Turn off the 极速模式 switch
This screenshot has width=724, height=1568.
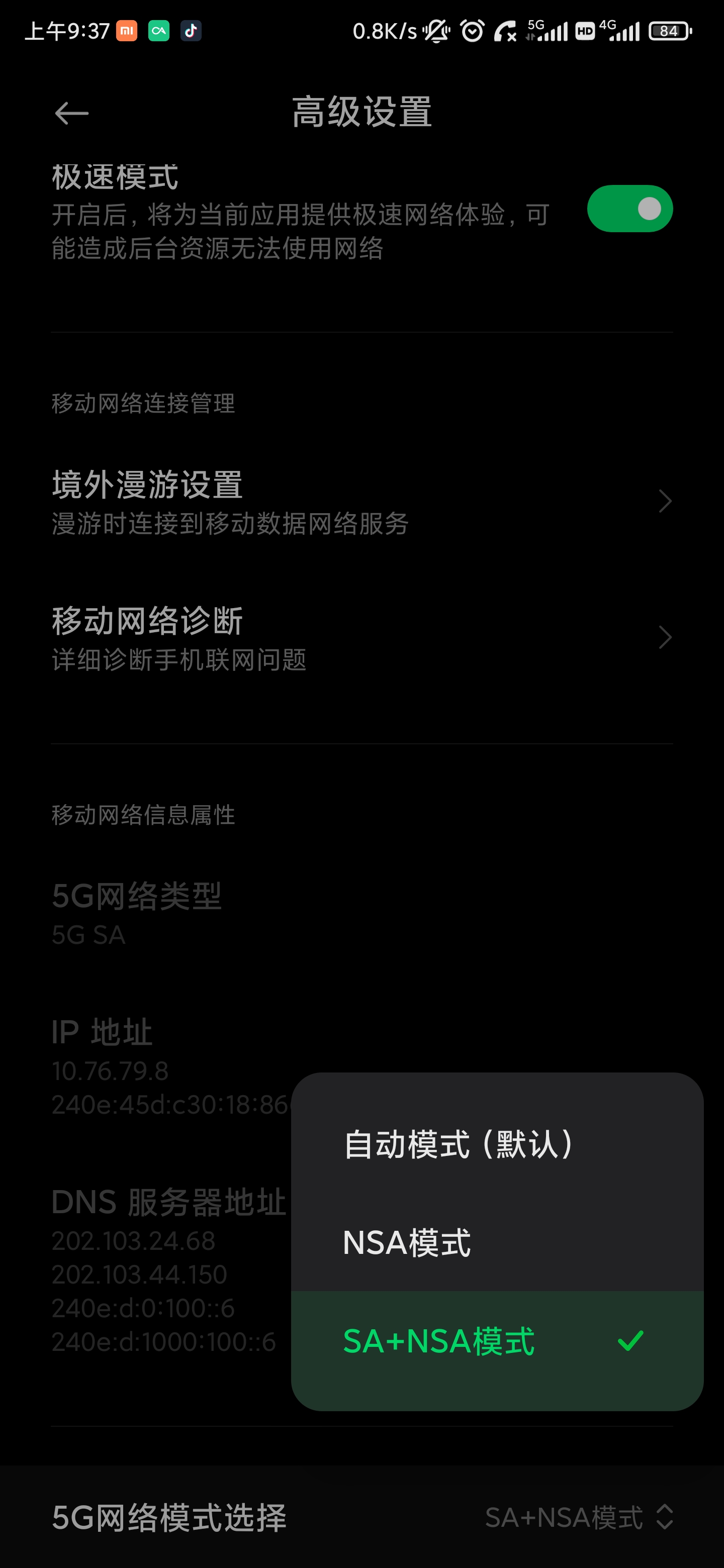click(629, 209)
